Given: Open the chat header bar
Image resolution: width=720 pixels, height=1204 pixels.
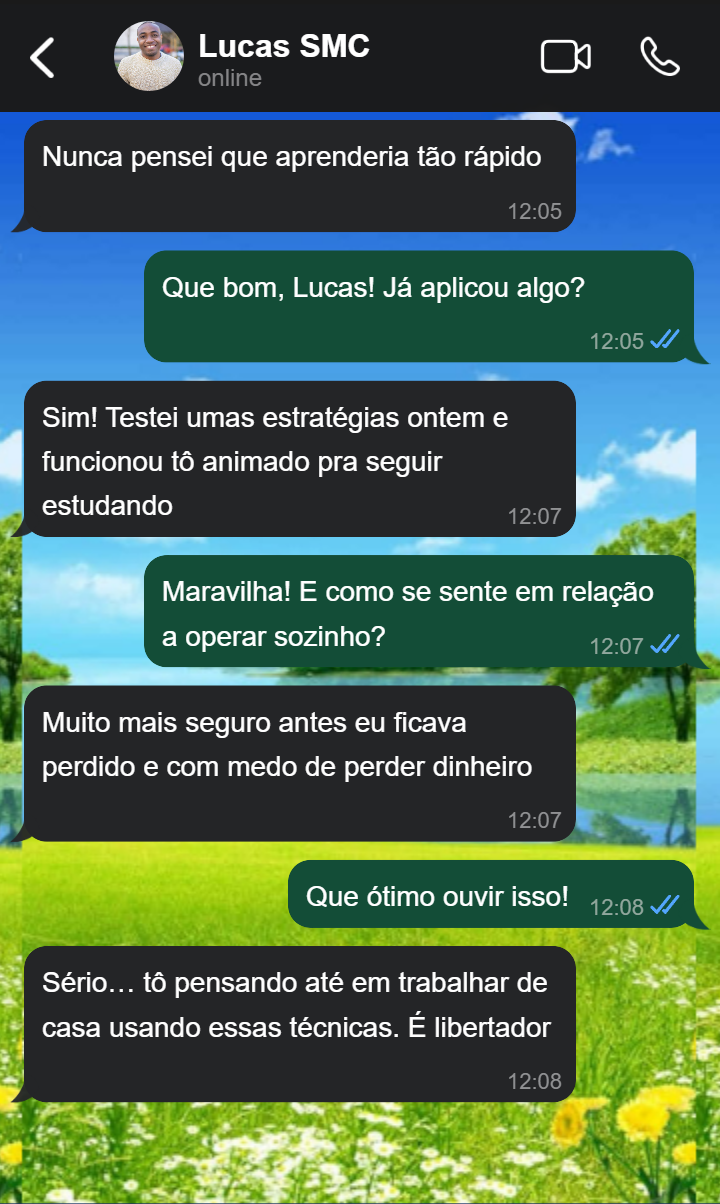Looking at the screenshot, I should coord(360,56).
